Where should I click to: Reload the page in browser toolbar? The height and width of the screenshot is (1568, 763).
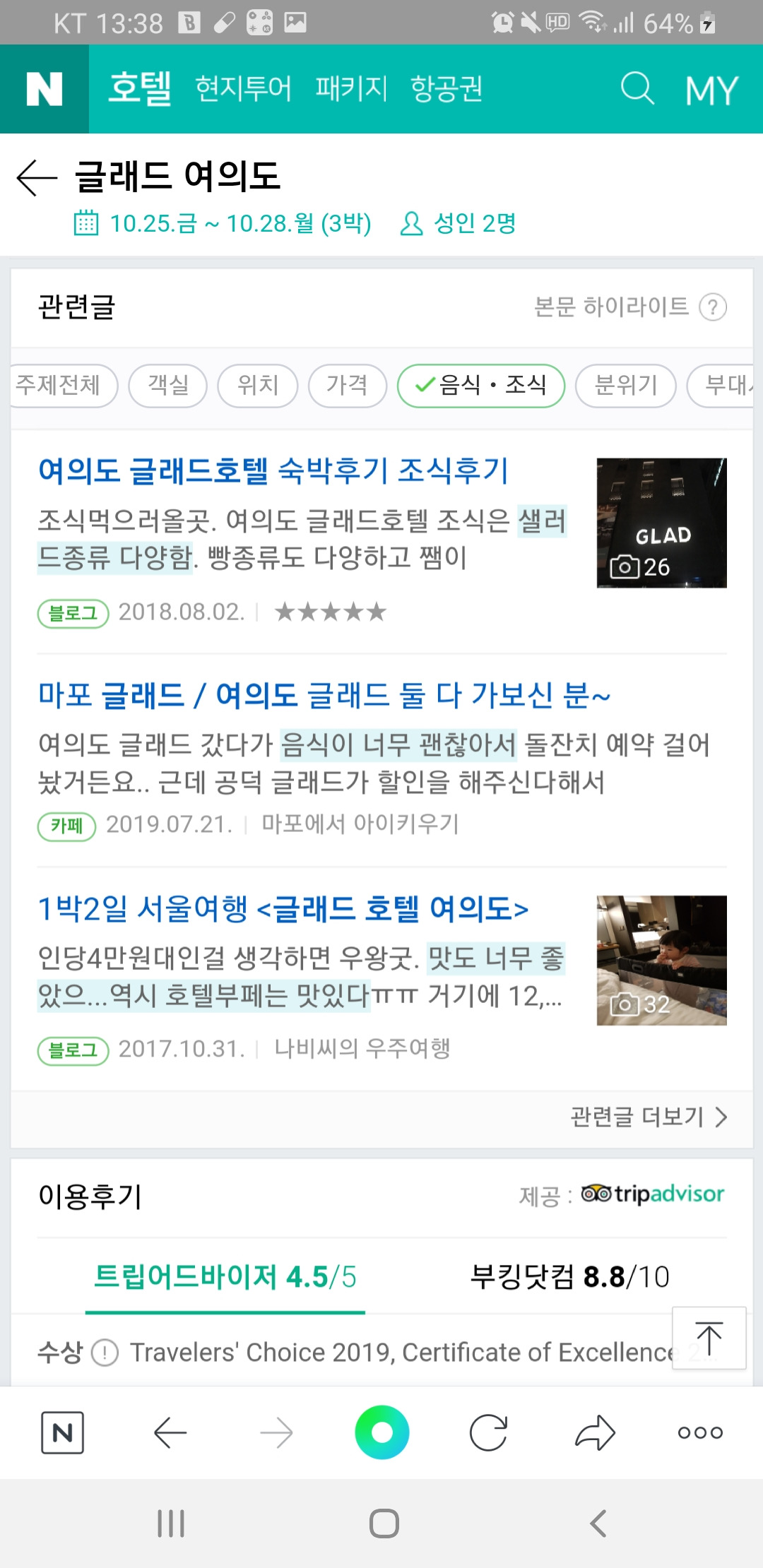[x=488, y=1433]
